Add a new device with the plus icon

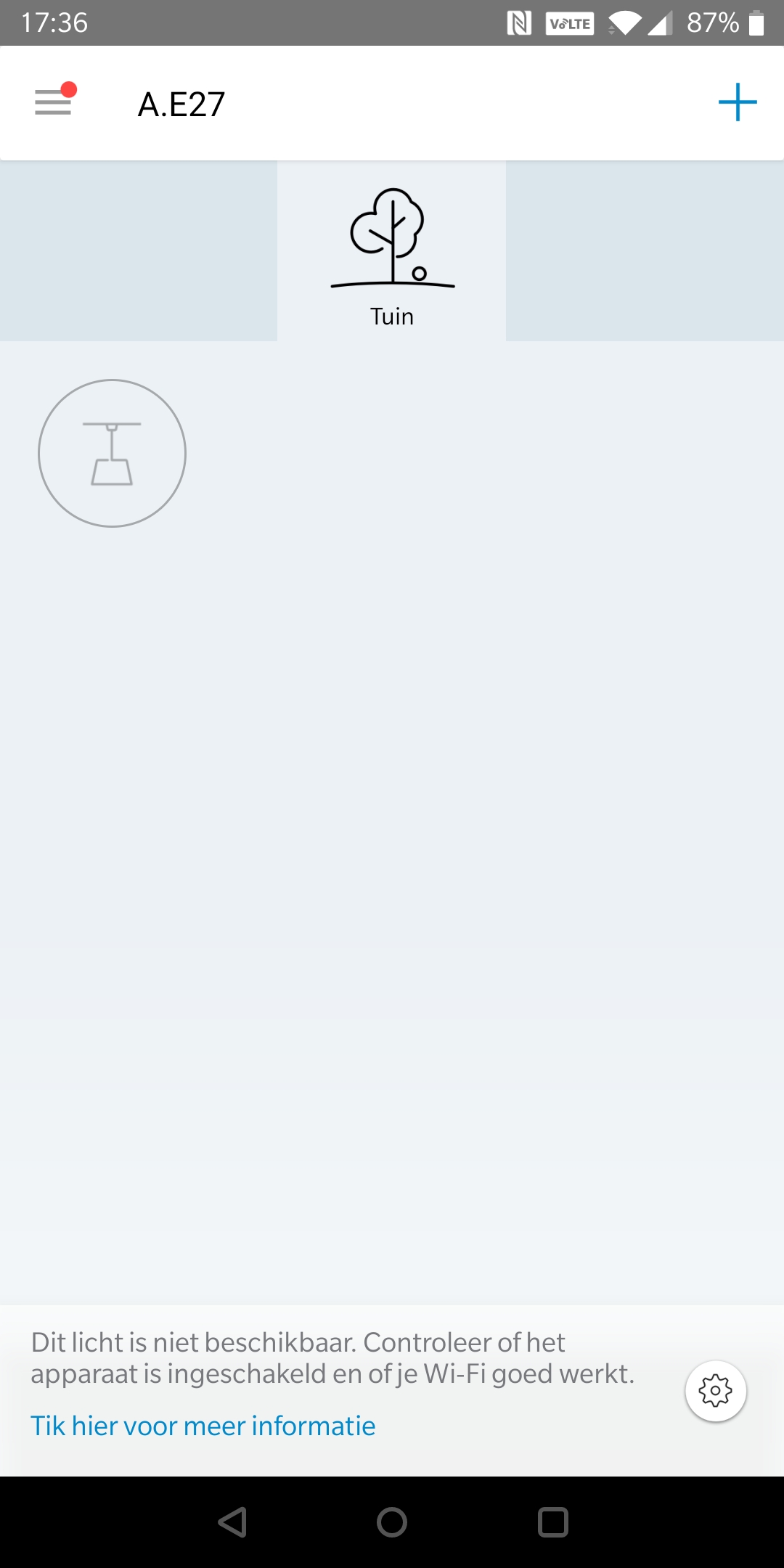(x=738, y=102)
